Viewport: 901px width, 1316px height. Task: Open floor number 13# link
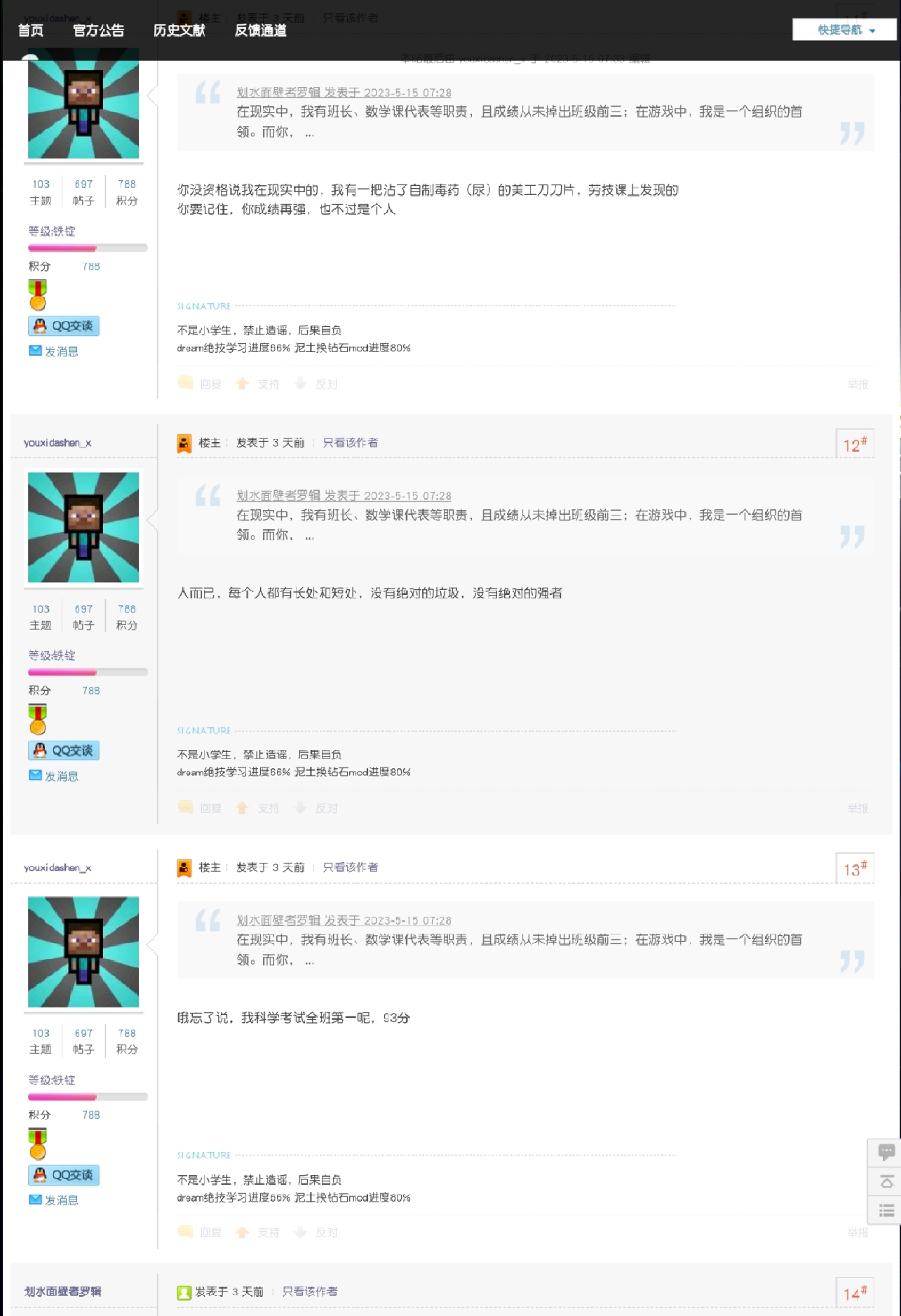point(854,869)
